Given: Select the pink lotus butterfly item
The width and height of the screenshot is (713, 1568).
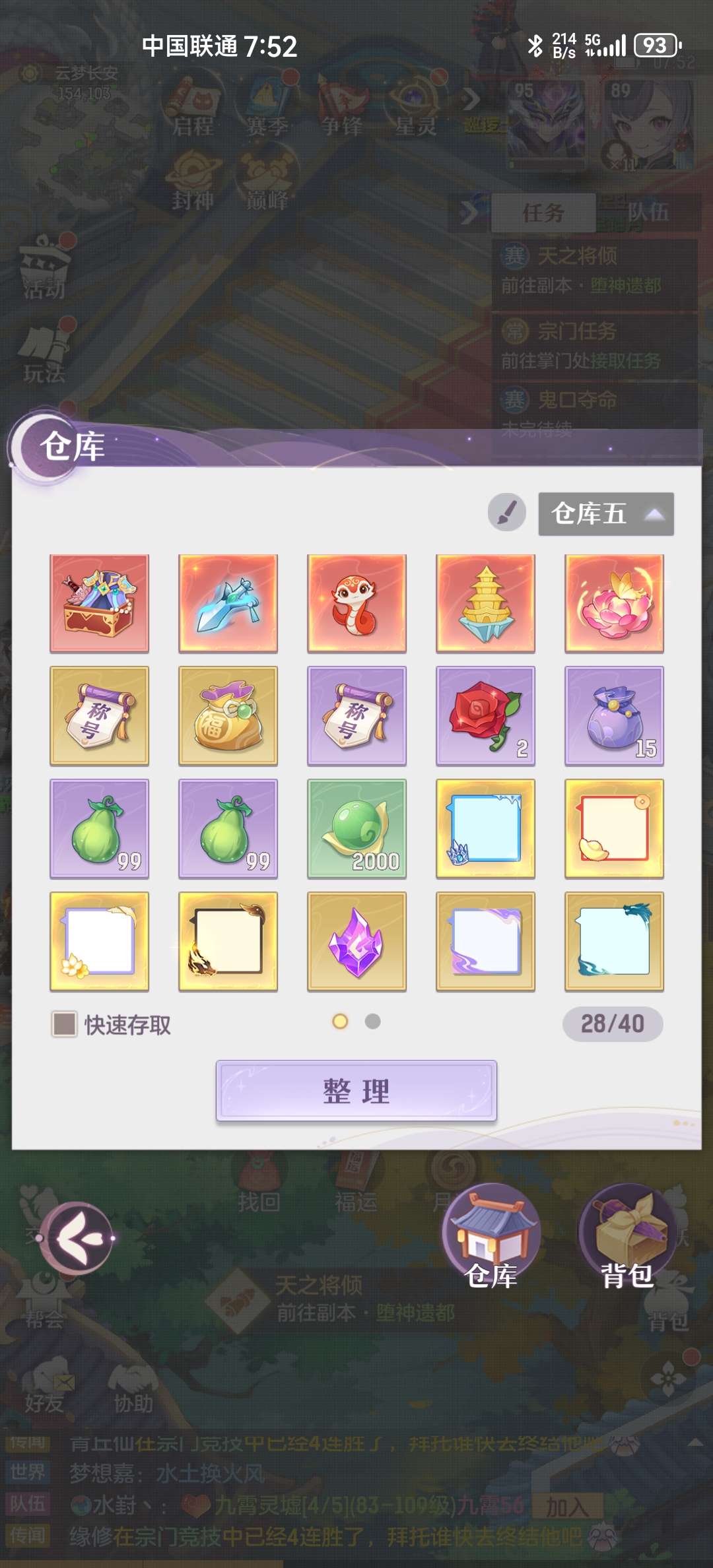Looking at the screenshot, I should [x=614, y=603].
